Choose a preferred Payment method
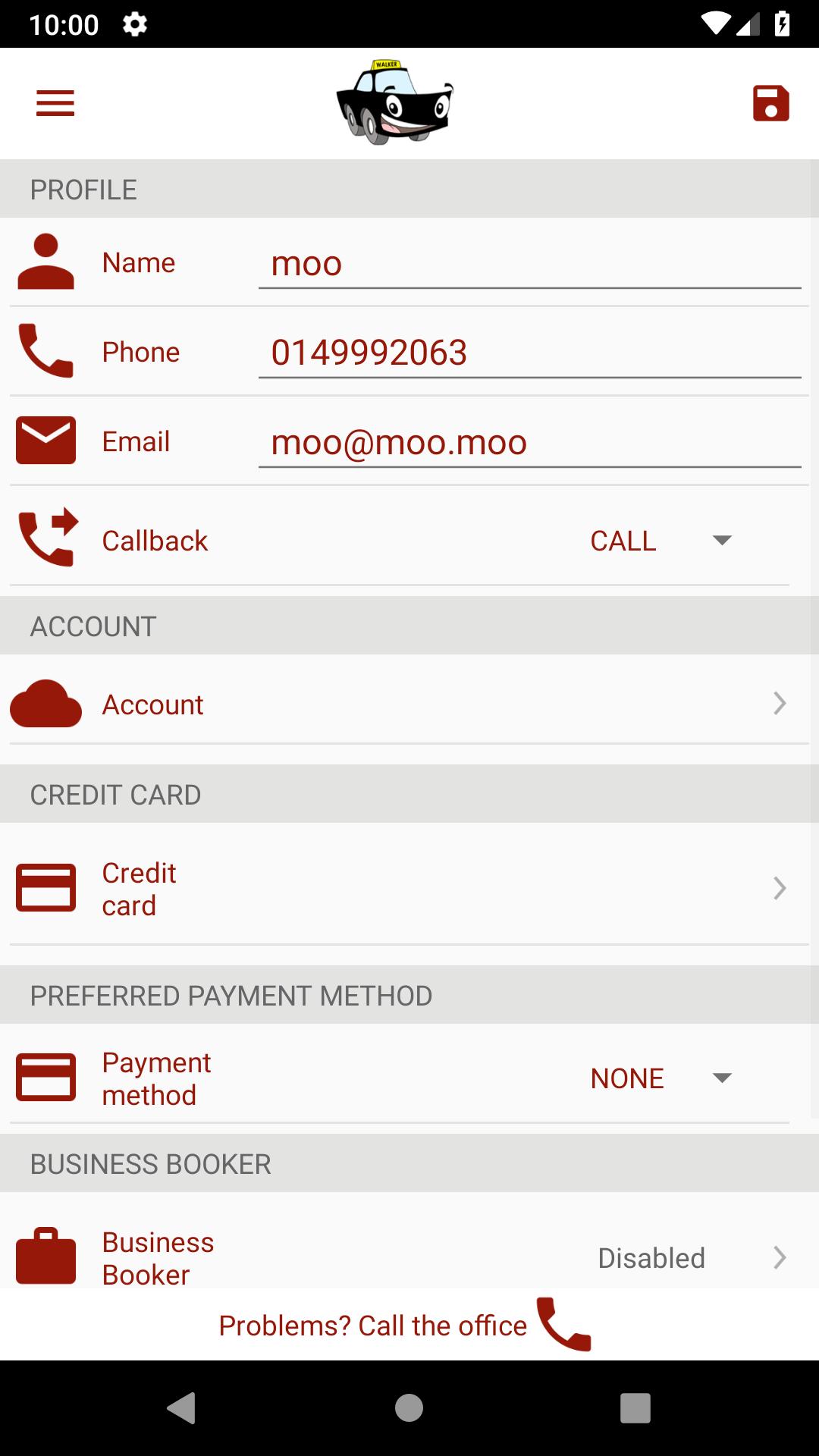 660,1078
